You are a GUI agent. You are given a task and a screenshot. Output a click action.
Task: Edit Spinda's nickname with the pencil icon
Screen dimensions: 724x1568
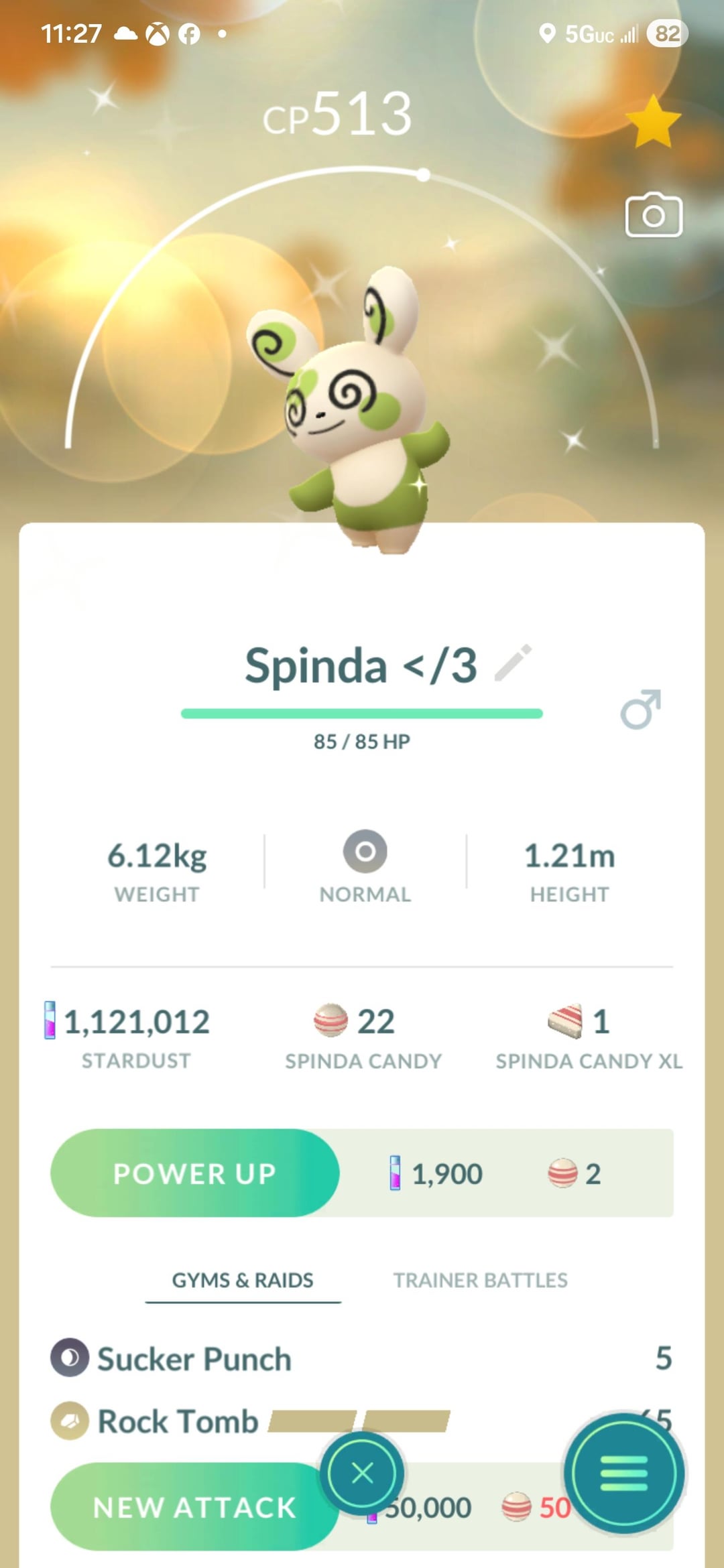513,663
